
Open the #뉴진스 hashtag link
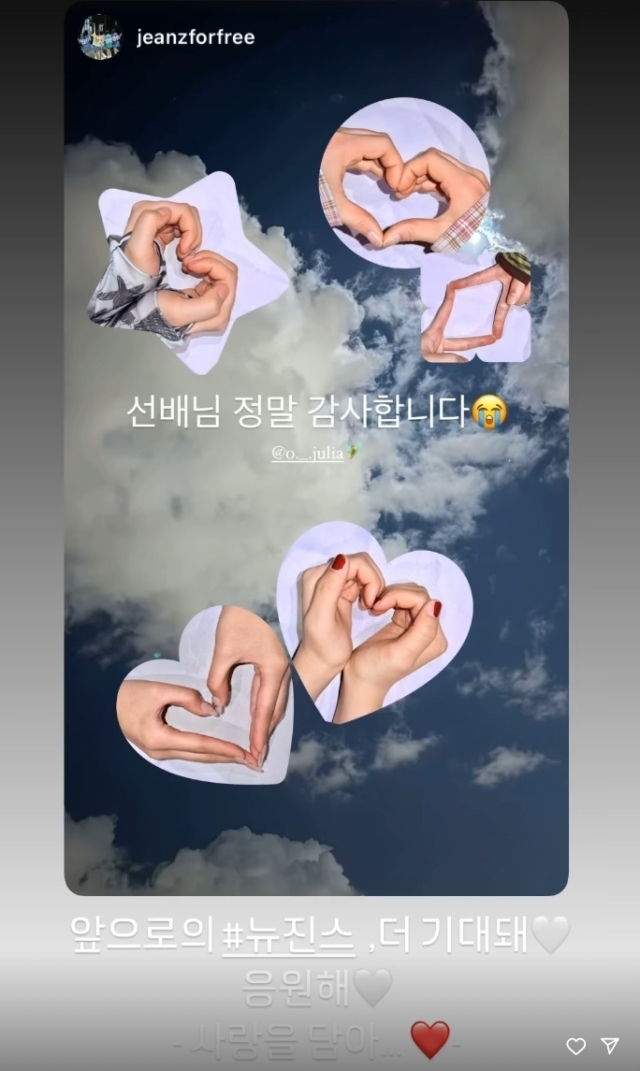[x=288, y=934]
